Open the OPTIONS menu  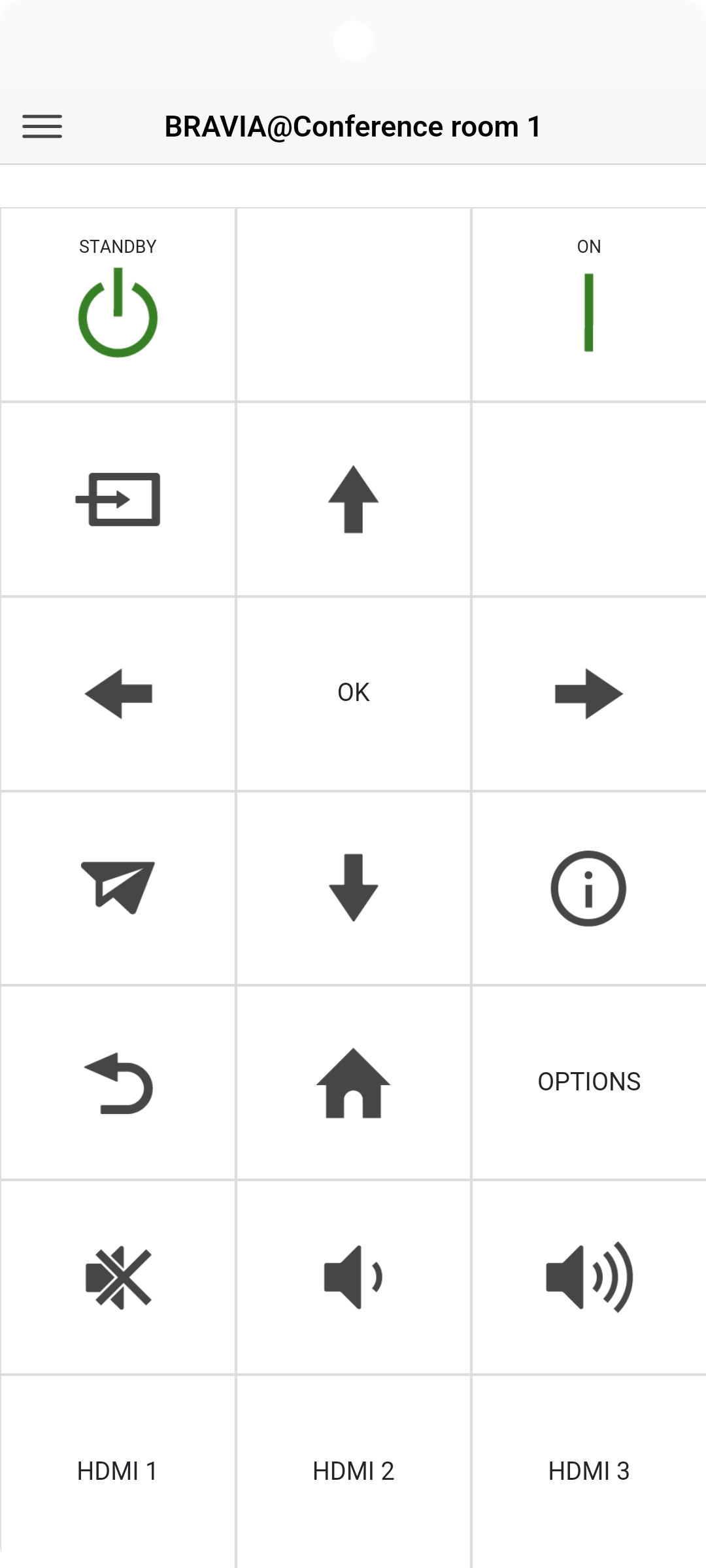click(588, 1083)
